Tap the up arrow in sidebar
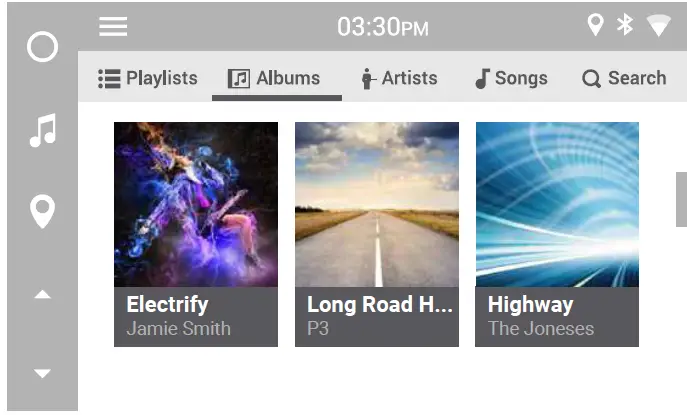Image resolution: width=687 pixels, height=415 pixels. (x=42, y=295)
